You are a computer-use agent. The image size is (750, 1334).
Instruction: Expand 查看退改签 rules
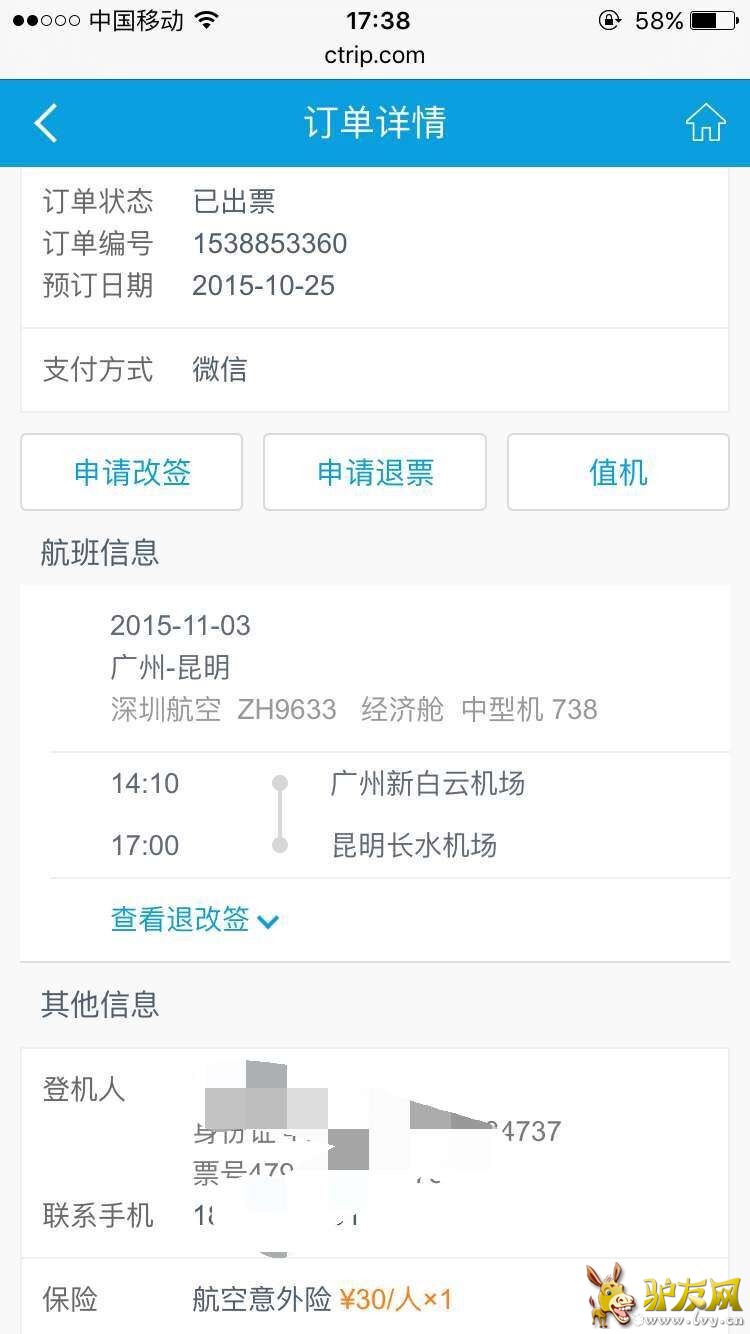pyautogui.click(x=194, y=920)
